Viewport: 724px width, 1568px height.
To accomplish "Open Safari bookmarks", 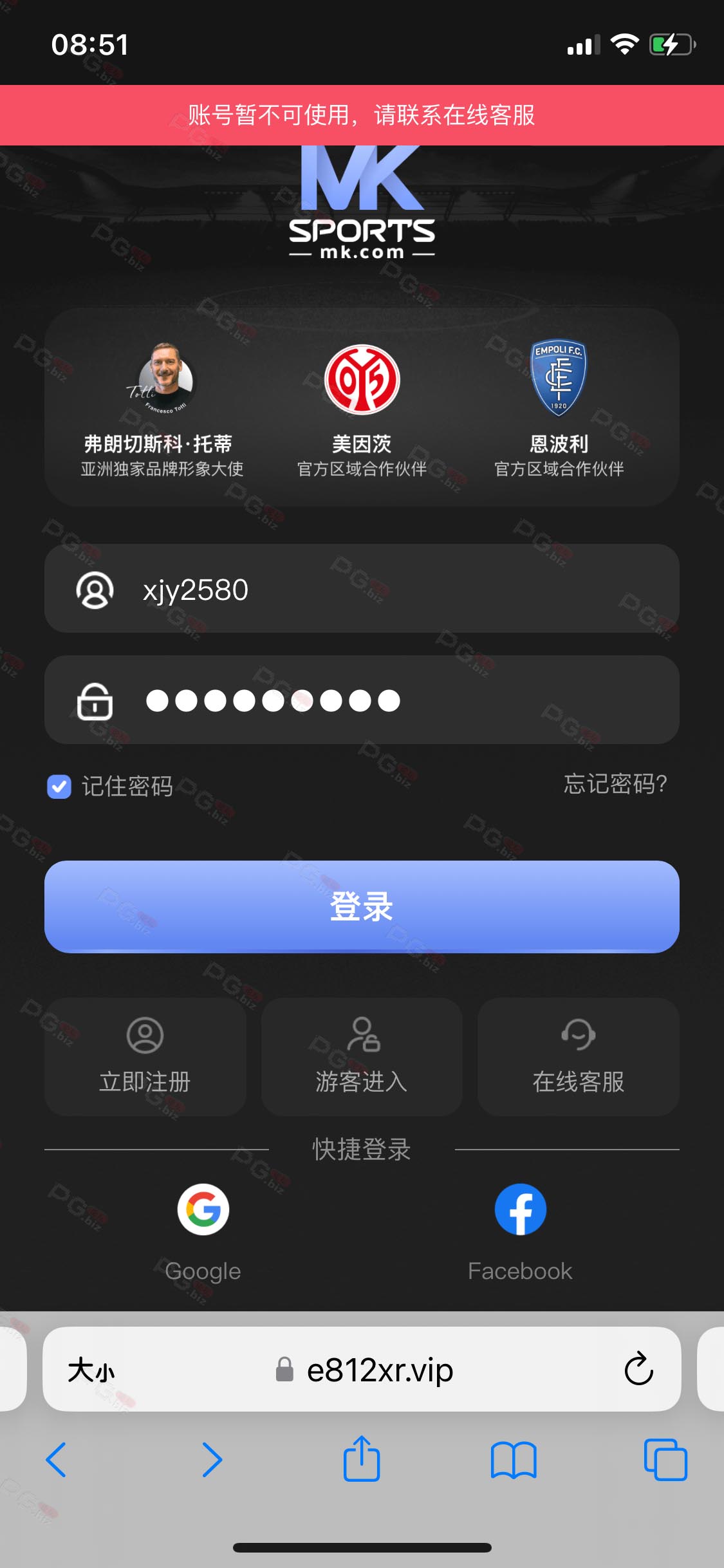I will click(x=514, y=1460).
